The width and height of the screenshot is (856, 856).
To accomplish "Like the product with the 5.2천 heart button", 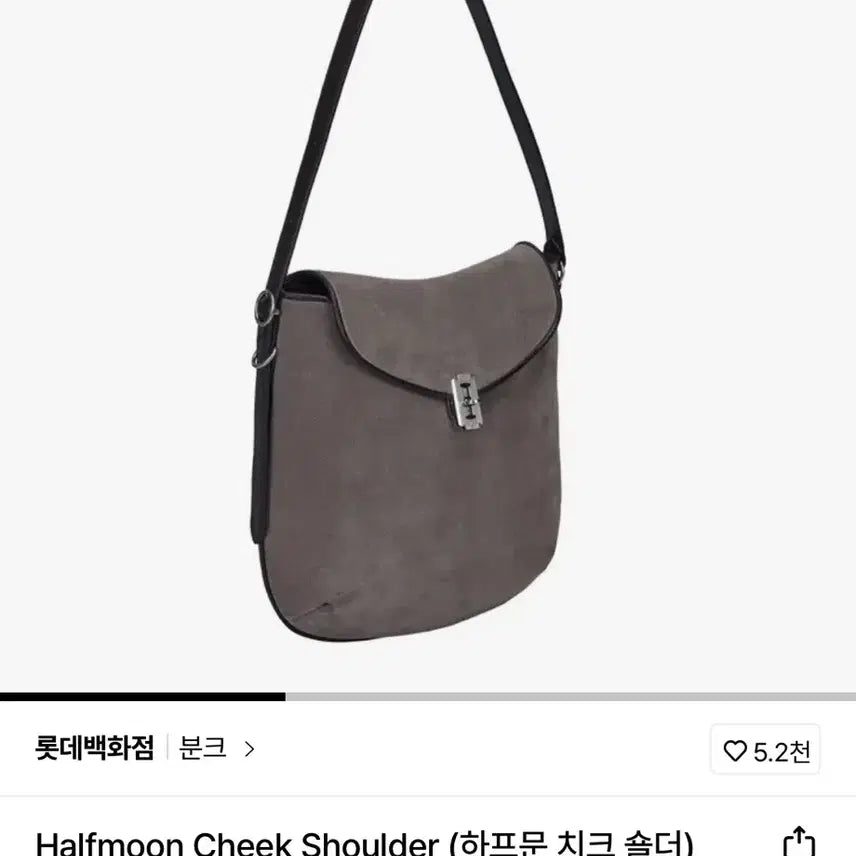I will click(766, 750).
